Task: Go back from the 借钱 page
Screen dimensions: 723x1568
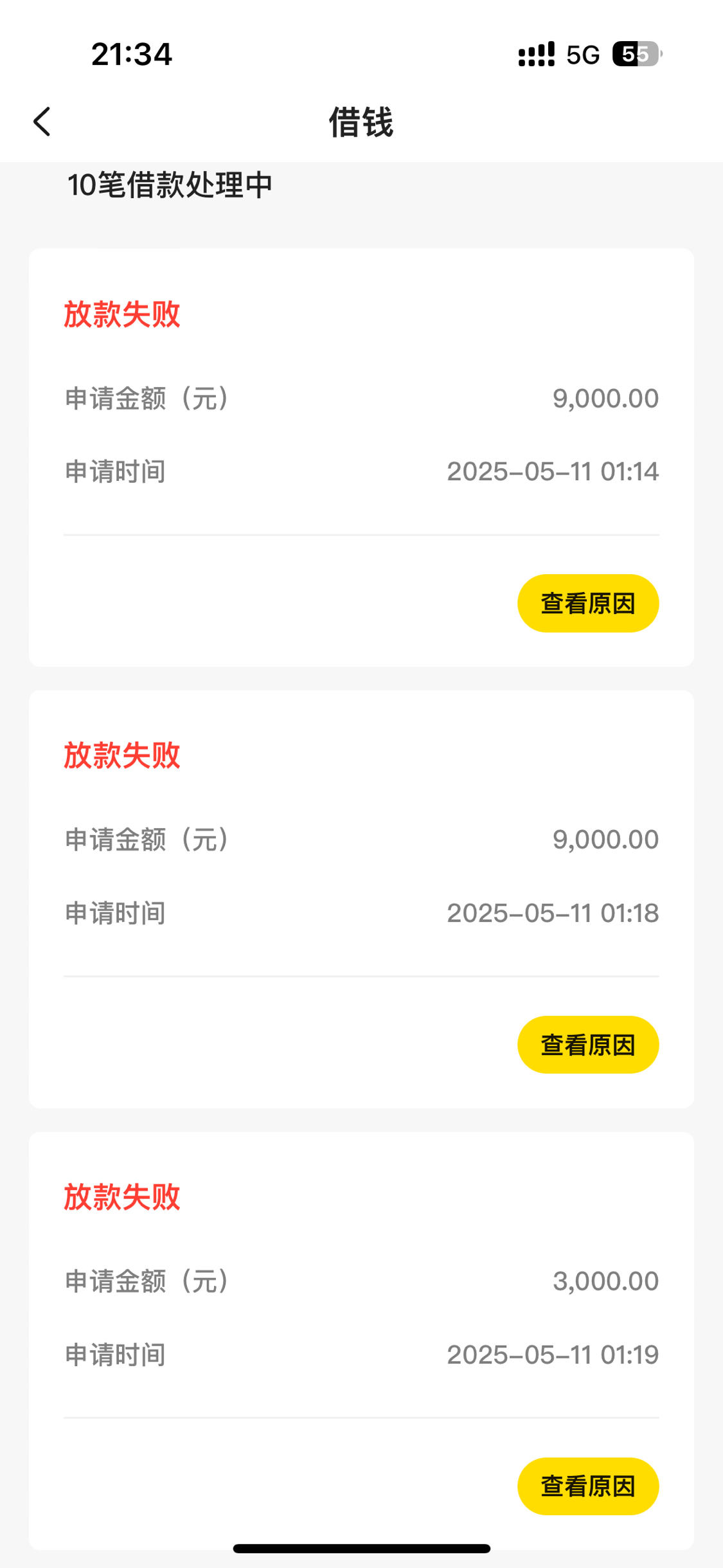Action: 42,122
